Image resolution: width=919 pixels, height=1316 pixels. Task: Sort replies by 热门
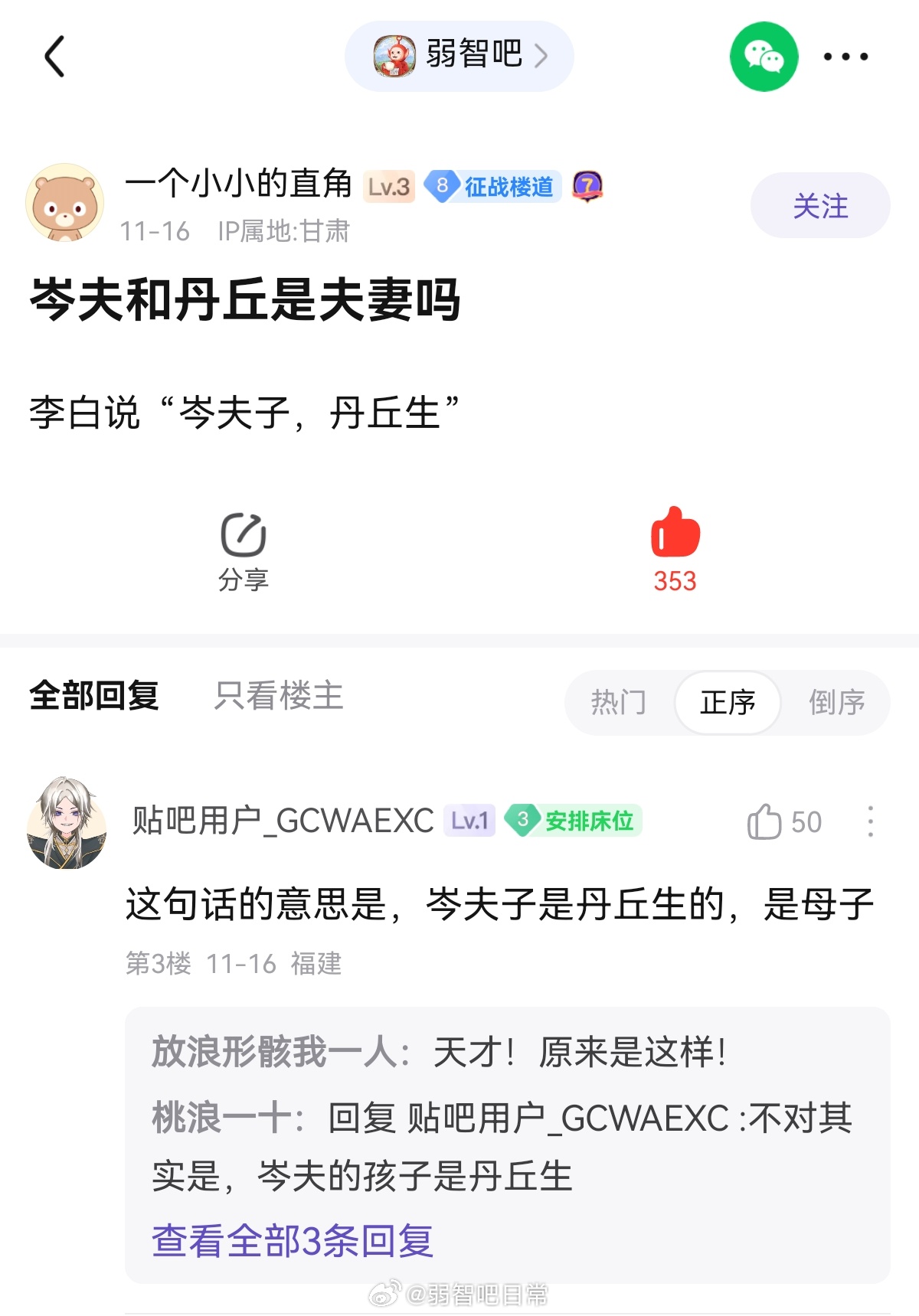click(x=619, y=702)
